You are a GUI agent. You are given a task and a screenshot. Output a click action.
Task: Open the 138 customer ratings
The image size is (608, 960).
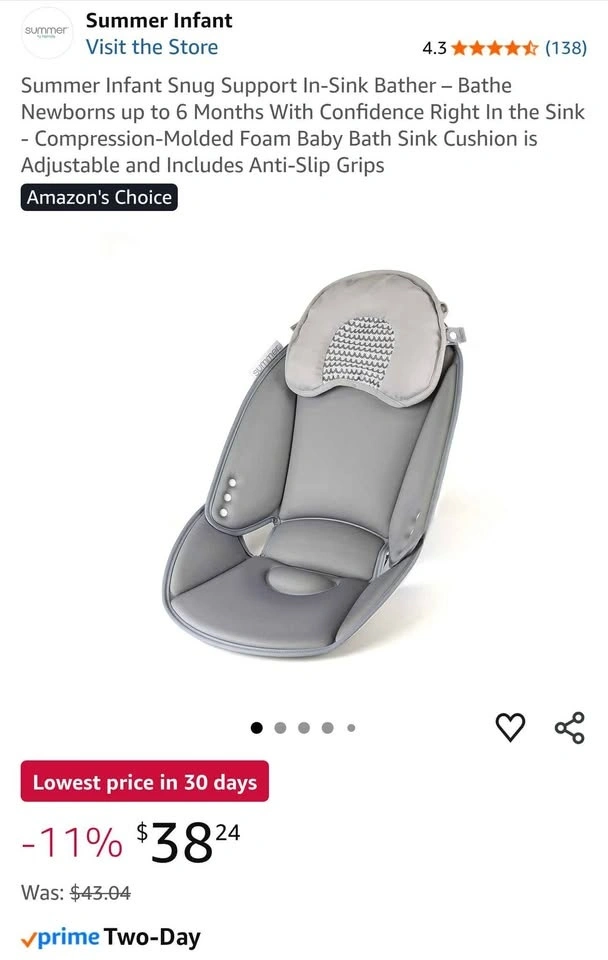pyautogui.click(x=565, y=48)
